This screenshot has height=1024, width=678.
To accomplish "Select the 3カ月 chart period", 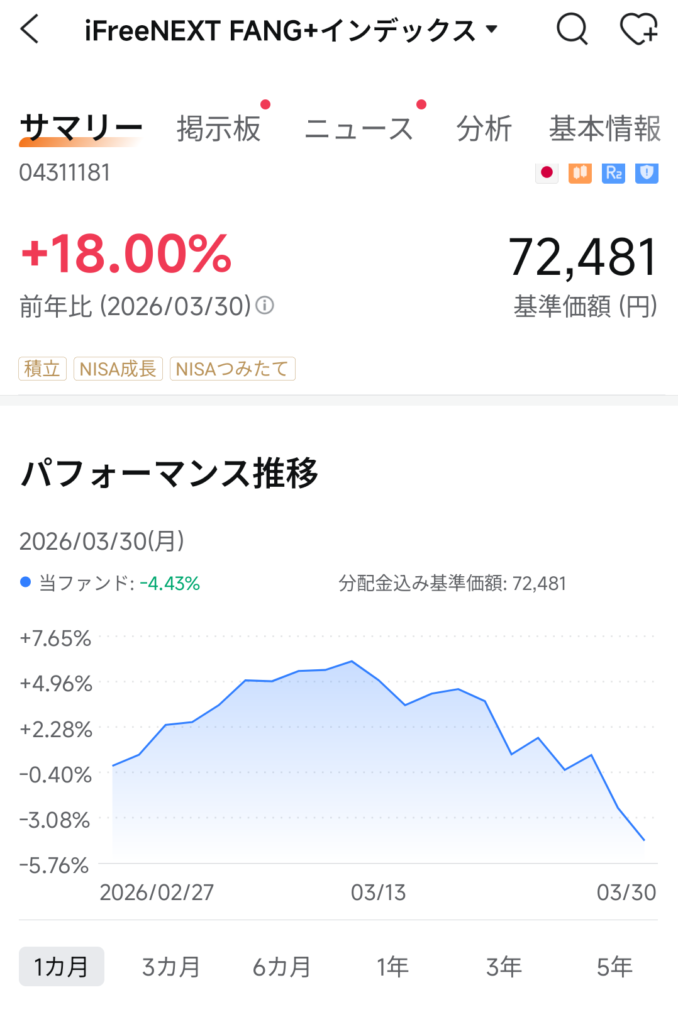I will pos(171,966).
